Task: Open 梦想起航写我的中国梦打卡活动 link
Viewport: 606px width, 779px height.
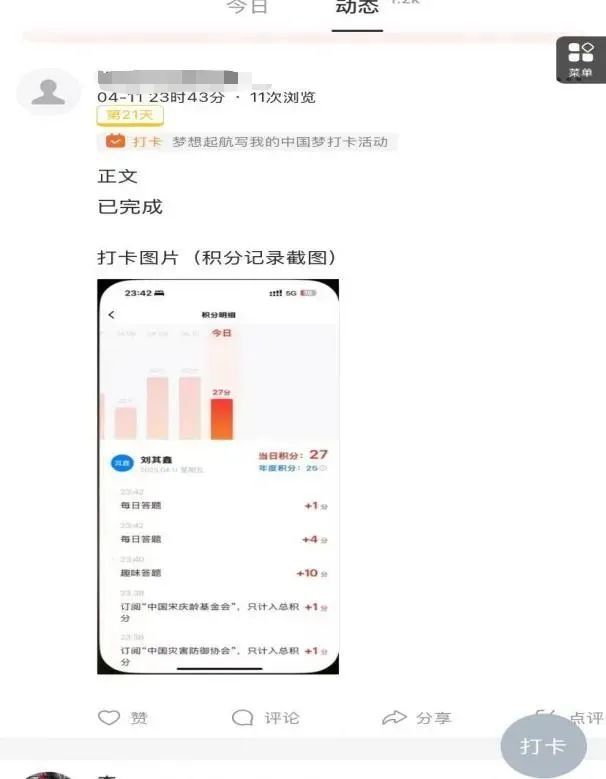Action: (x=279, y=142)
